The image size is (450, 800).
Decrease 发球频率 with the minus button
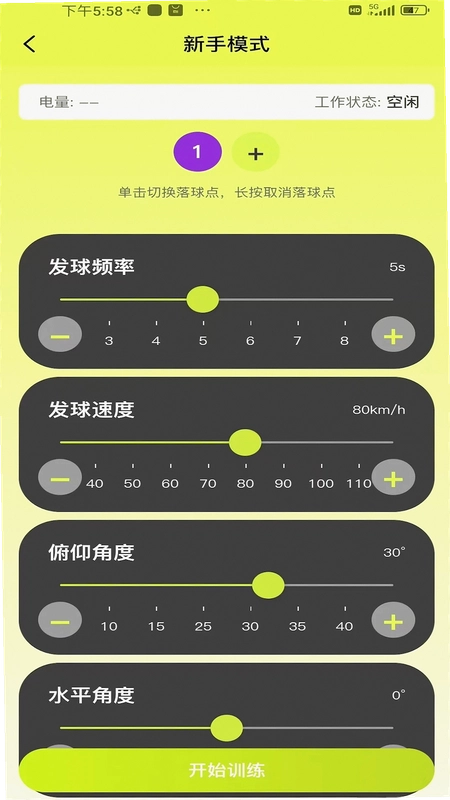(60, 335)
